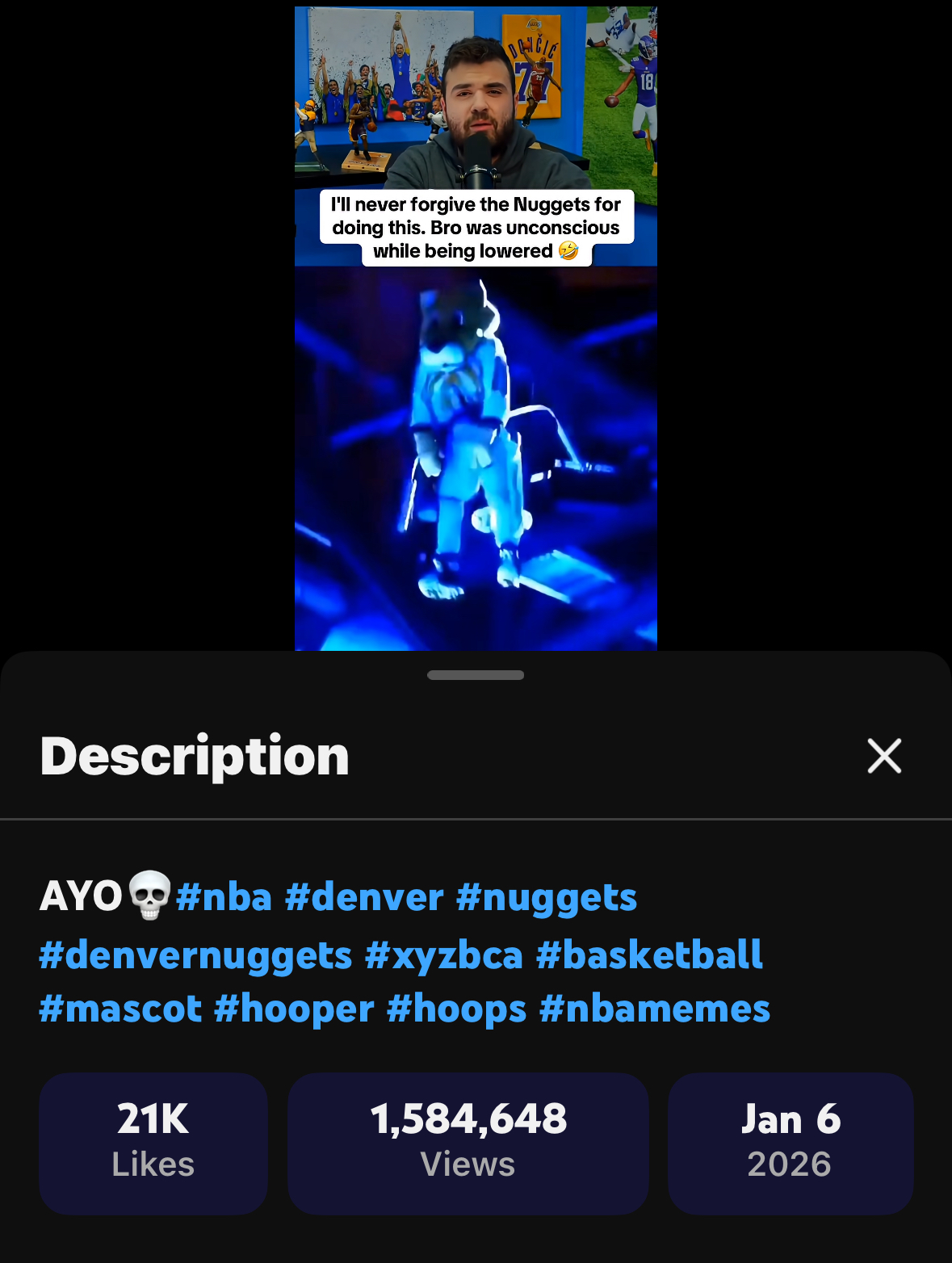952x1263 pixels.
Task: Open the #hooper hashtag
Action: point(294,1009)
